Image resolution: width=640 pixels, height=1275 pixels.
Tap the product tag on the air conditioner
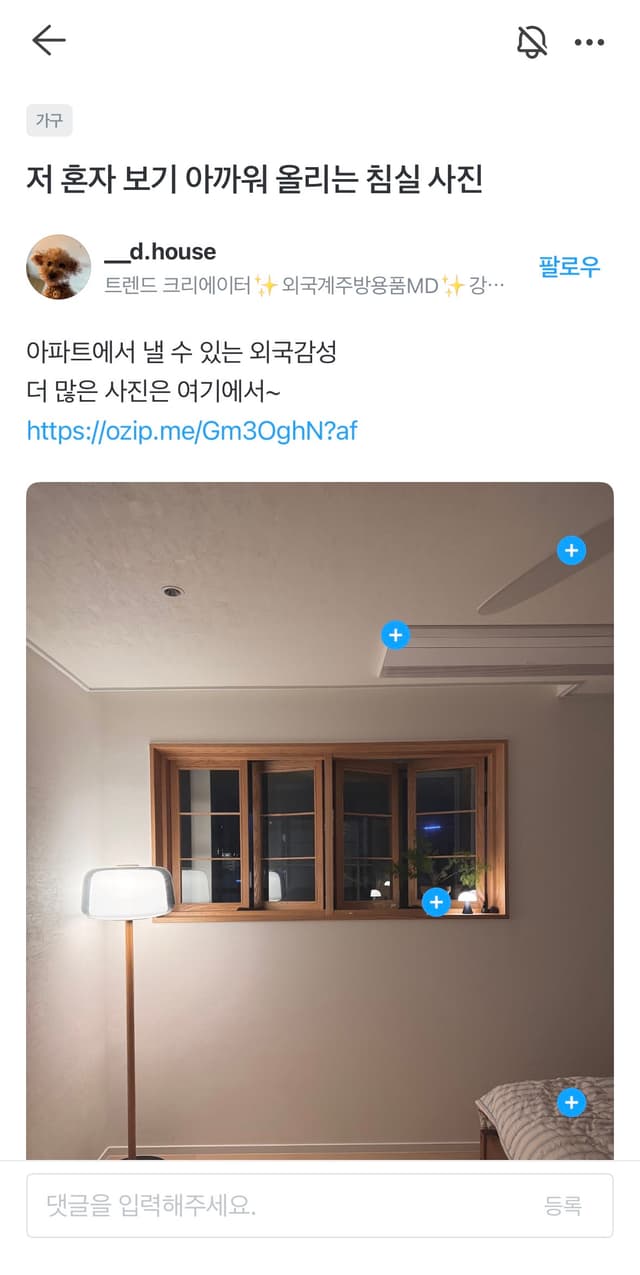pos(396,634)
